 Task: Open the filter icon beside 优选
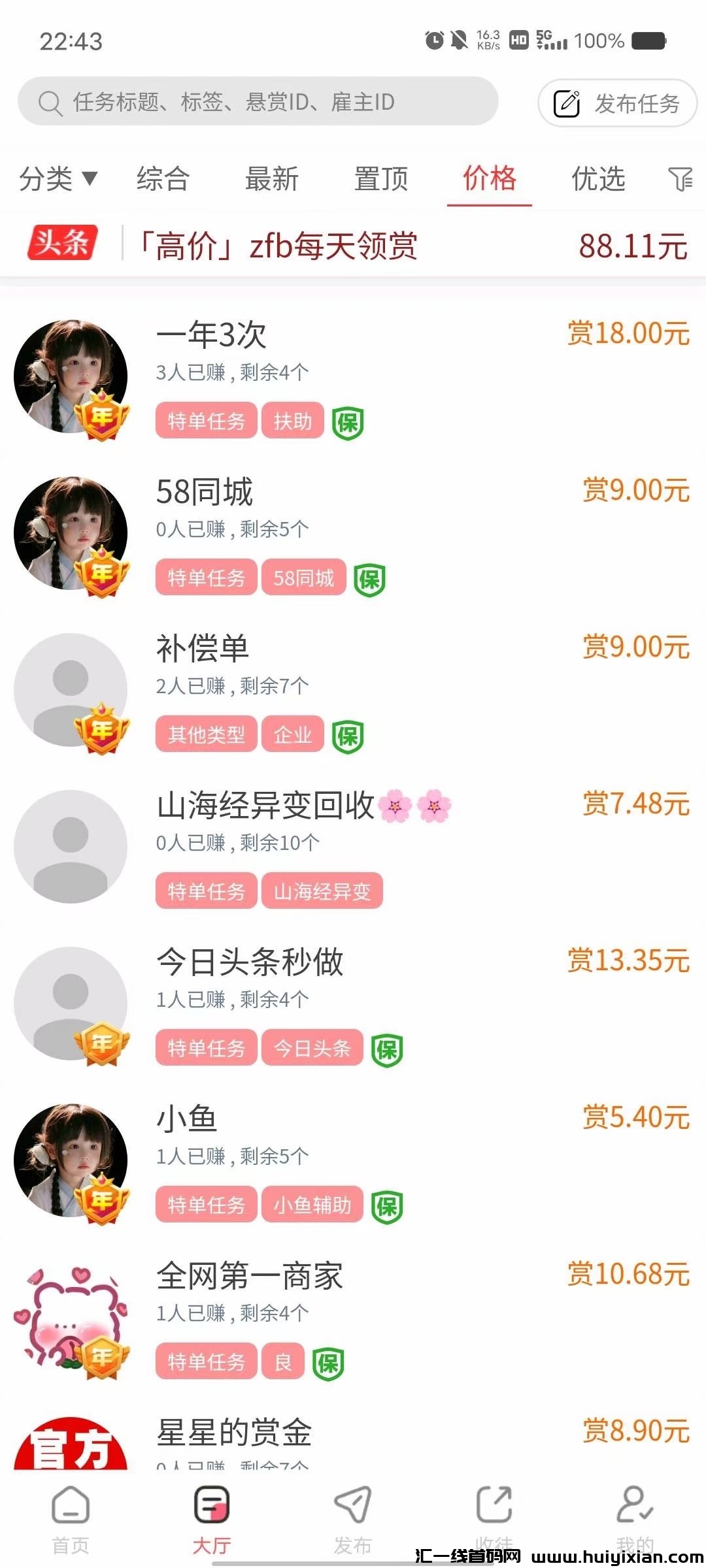click(x=680, y=178)
